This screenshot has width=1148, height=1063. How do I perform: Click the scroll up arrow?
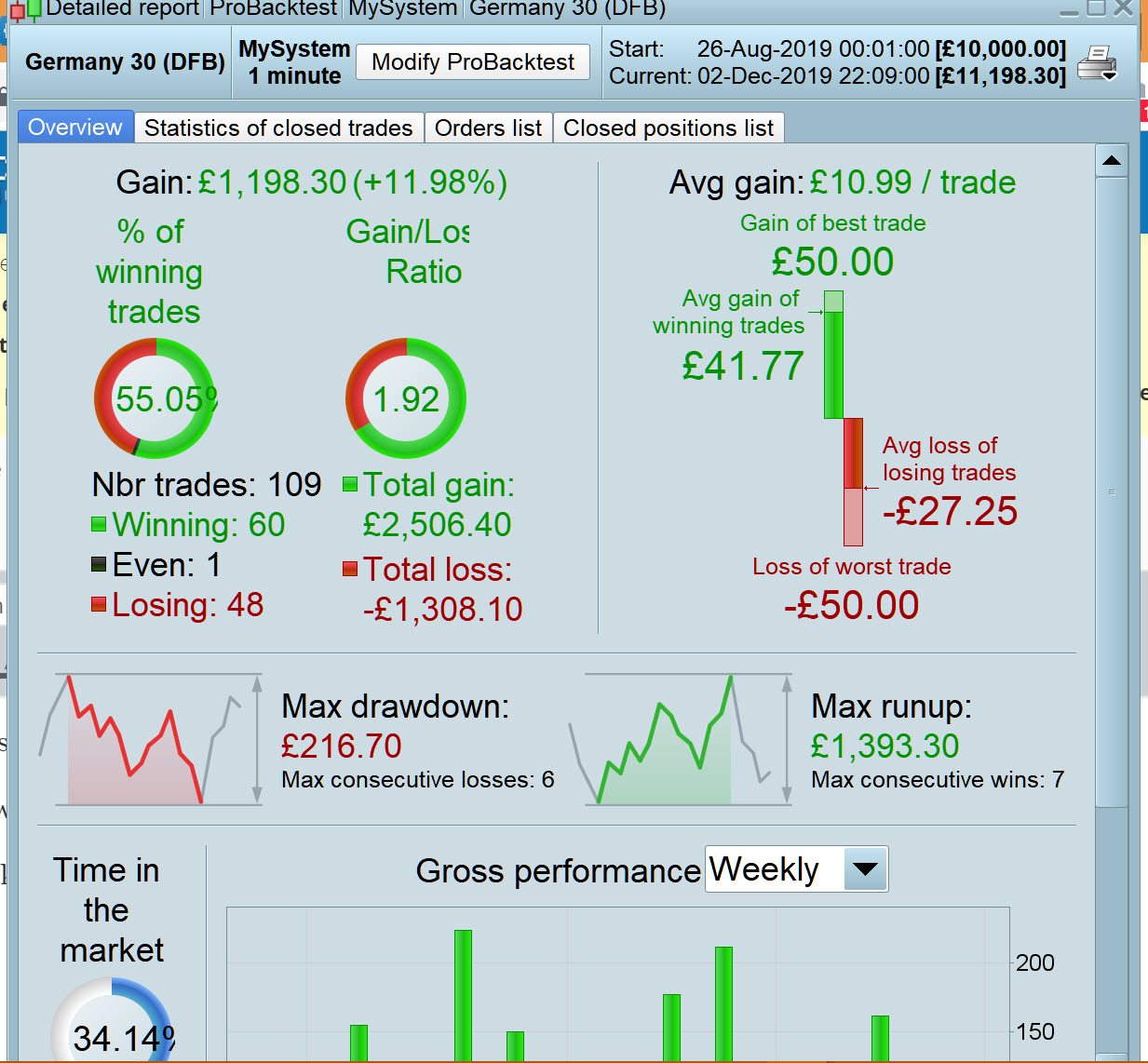[x=1112, y=161]
